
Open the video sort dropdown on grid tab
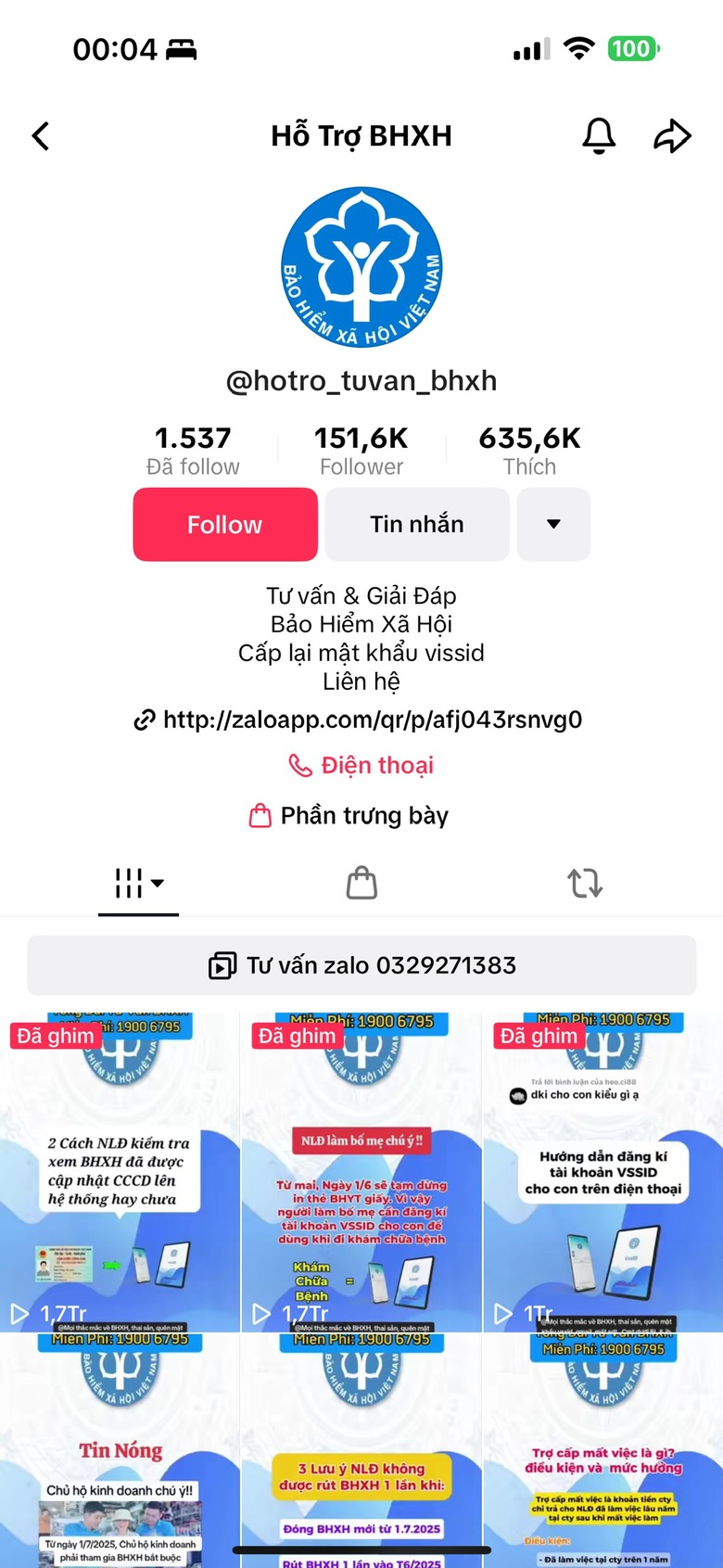159,883
